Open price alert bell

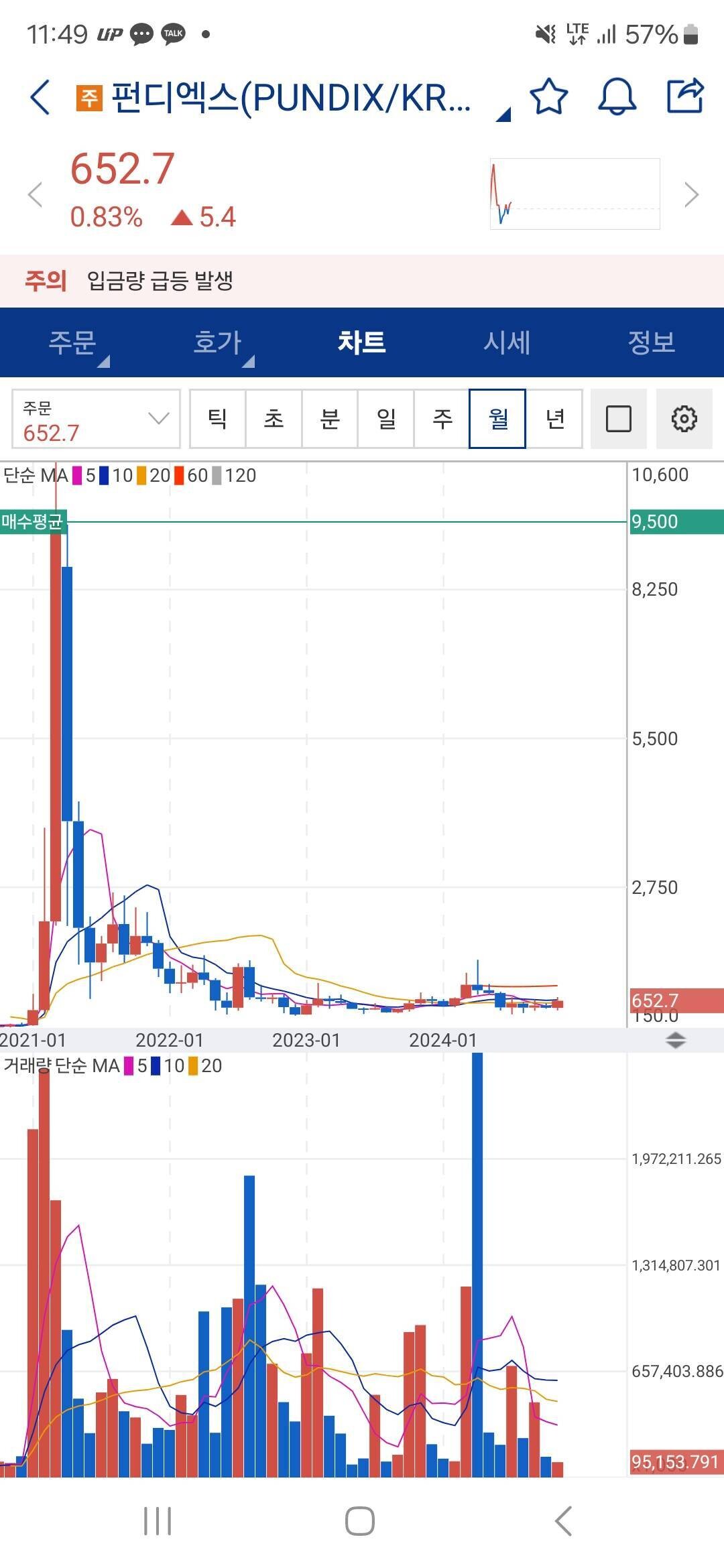tap(616, 97)
